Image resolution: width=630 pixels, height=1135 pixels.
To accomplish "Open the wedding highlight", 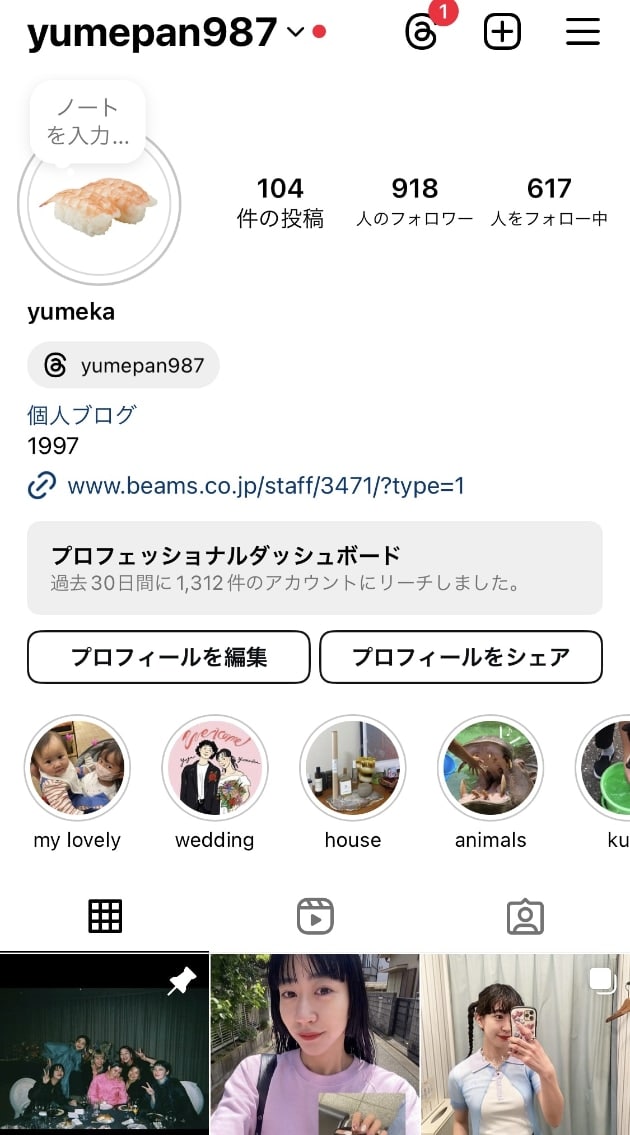I will pyautogui.click(x=215, y=768).
